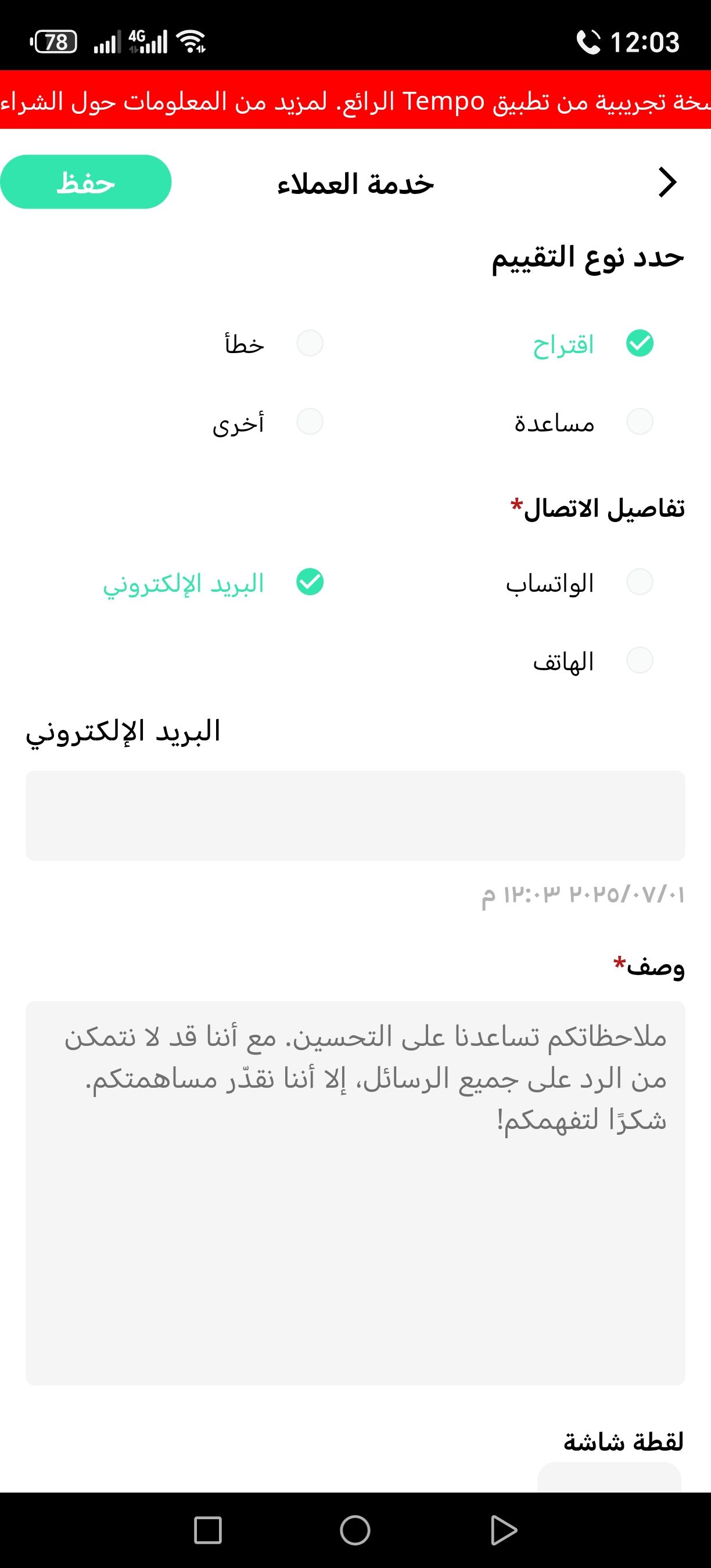
Task: Focus the البريد الإلكتروني email field
Action: pyautogui.click(x=355, y=816)
